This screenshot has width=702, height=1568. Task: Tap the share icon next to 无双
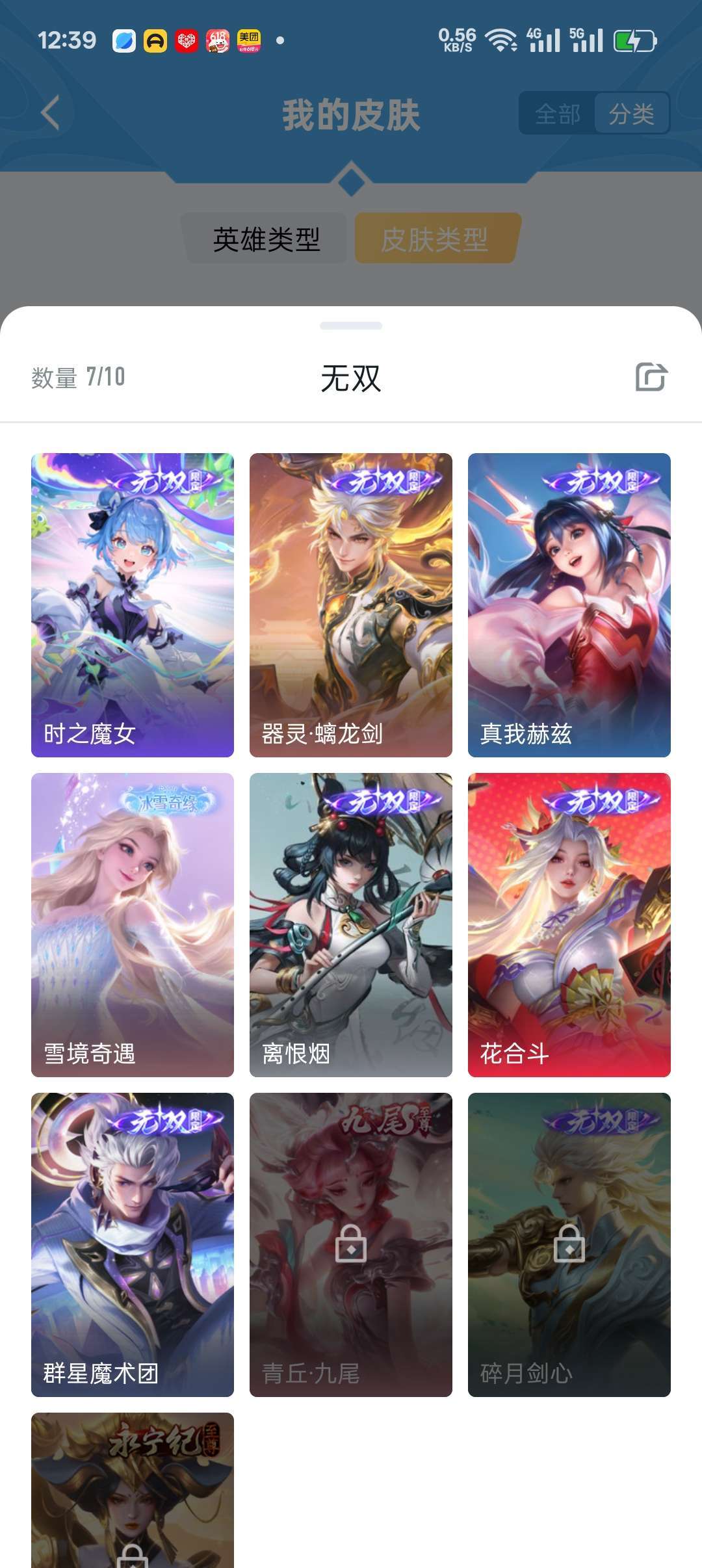click(x=651, y=377)
